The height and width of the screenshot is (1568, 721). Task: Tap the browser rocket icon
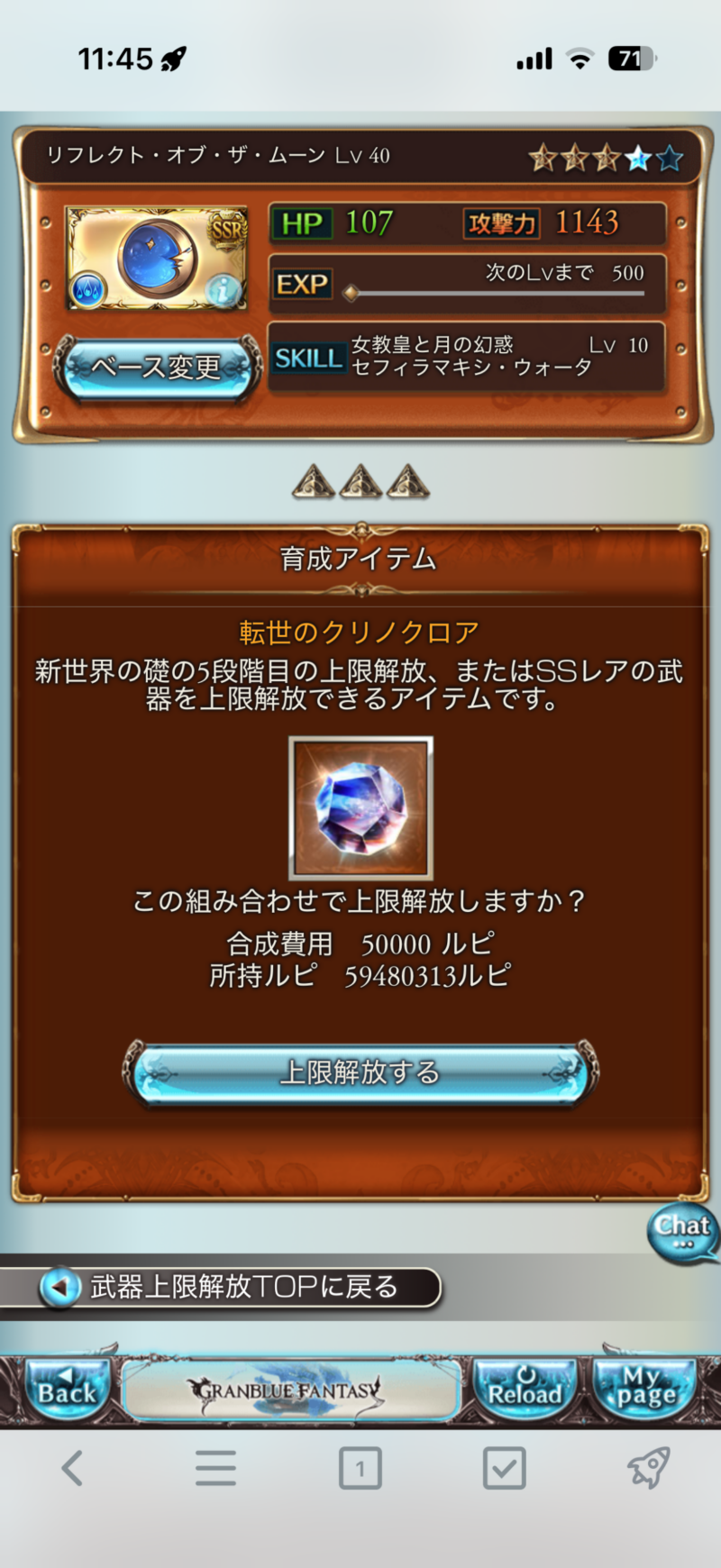(648, 1468)
